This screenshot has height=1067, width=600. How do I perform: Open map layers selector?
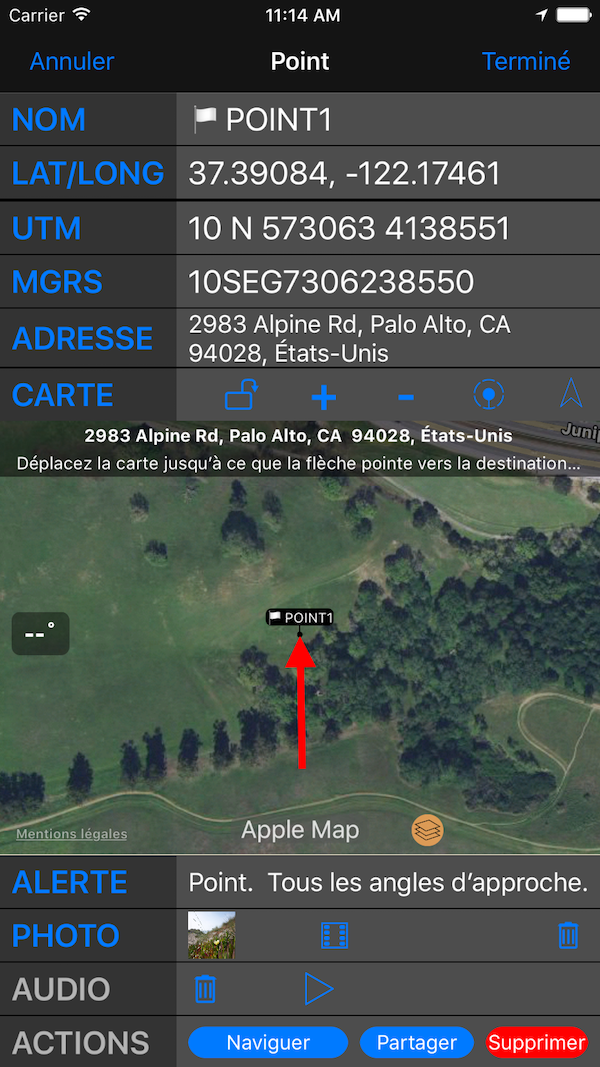pyautogui.click(x=428, y=829)
